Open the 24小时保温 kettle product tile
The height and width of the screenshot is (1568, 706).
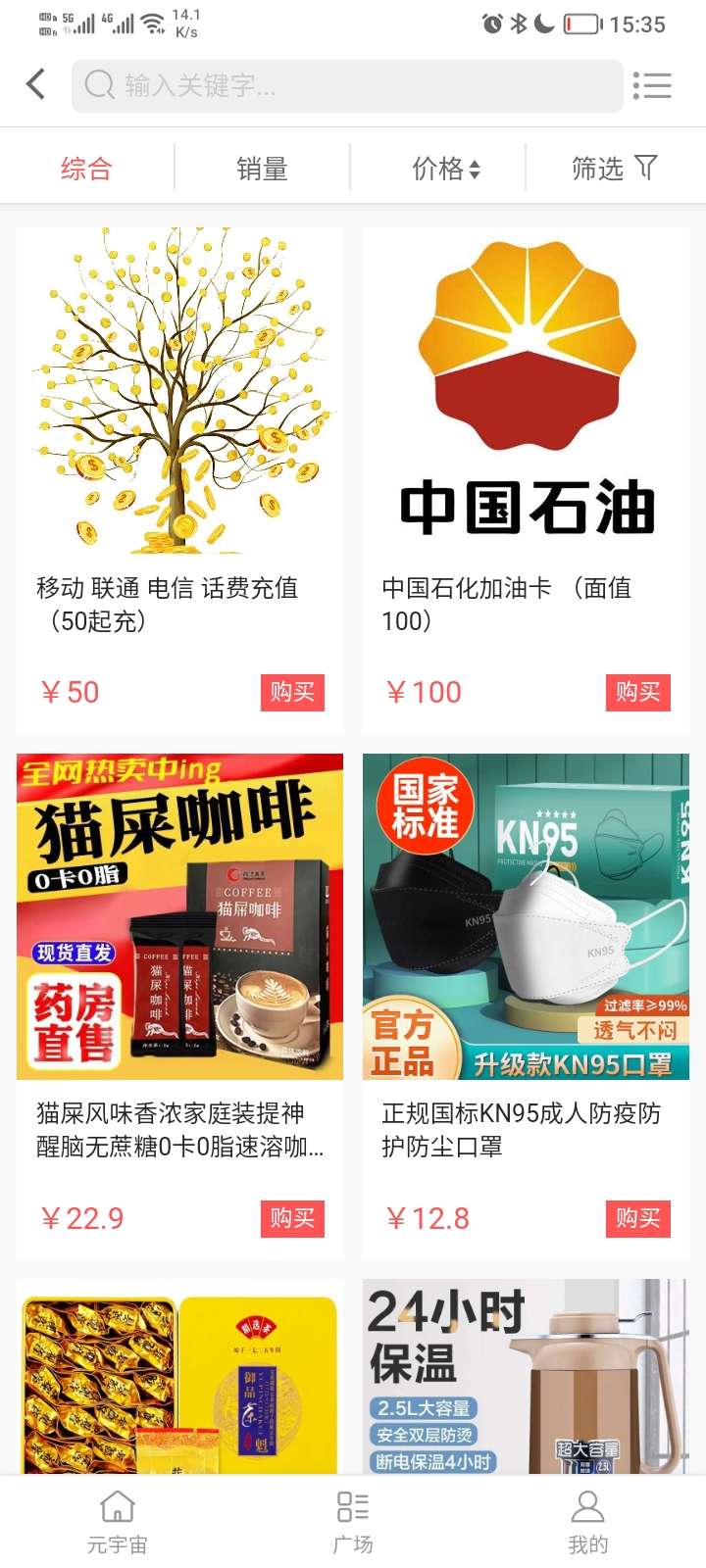[x=526, y=1377]
